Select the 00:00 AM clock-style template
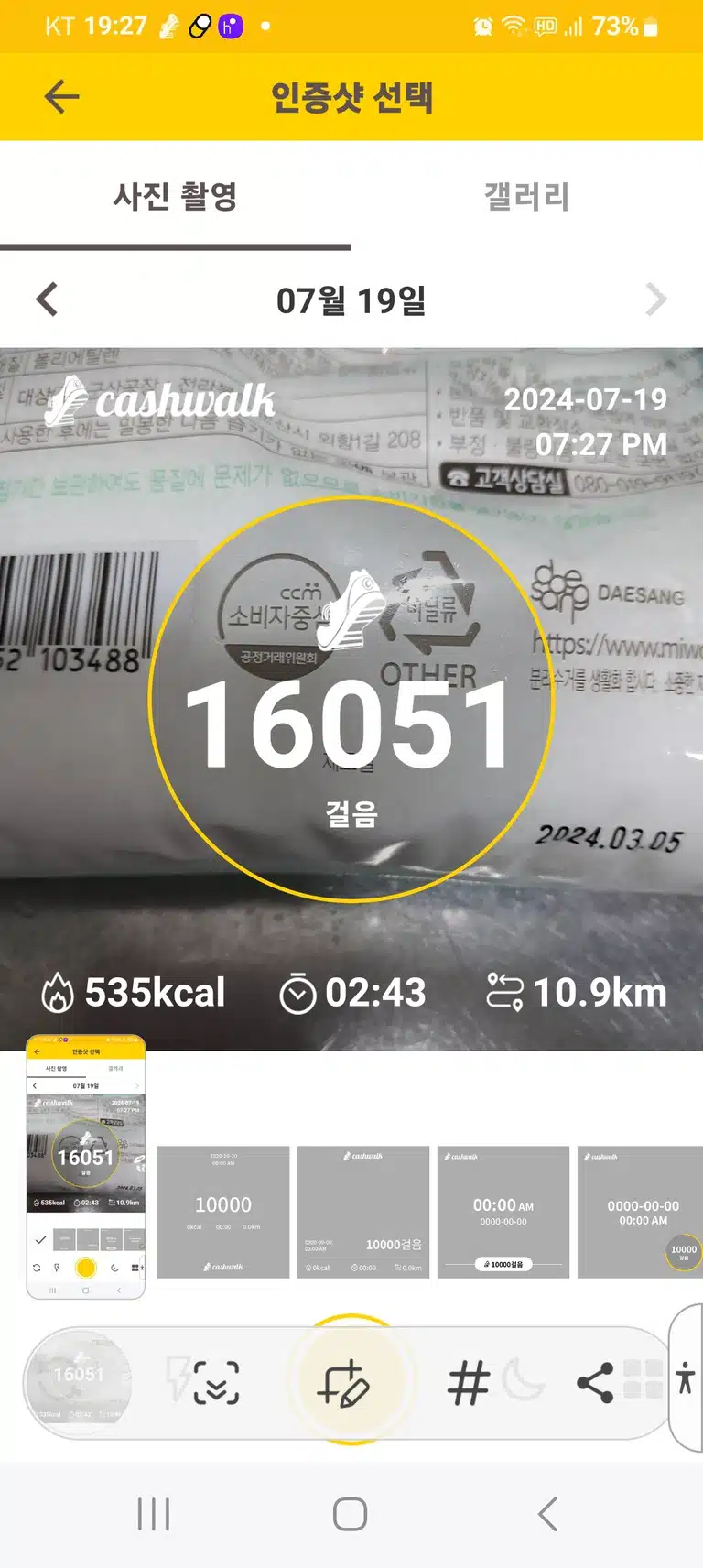 click(x=503, y=1212)
